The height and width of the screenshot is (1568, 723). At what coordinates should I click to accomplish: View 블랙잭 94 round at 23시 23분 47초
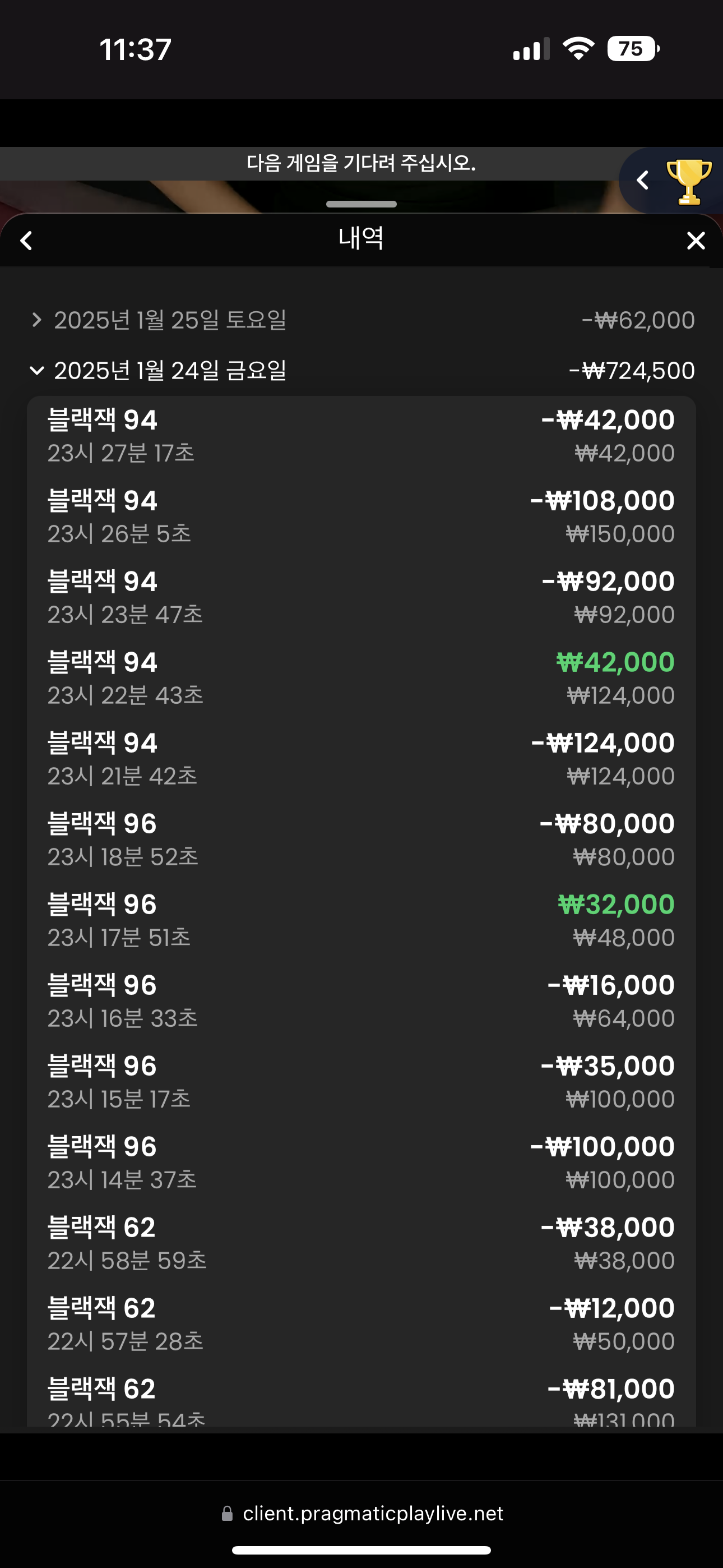pyautogui.click(x=361, y=597)
